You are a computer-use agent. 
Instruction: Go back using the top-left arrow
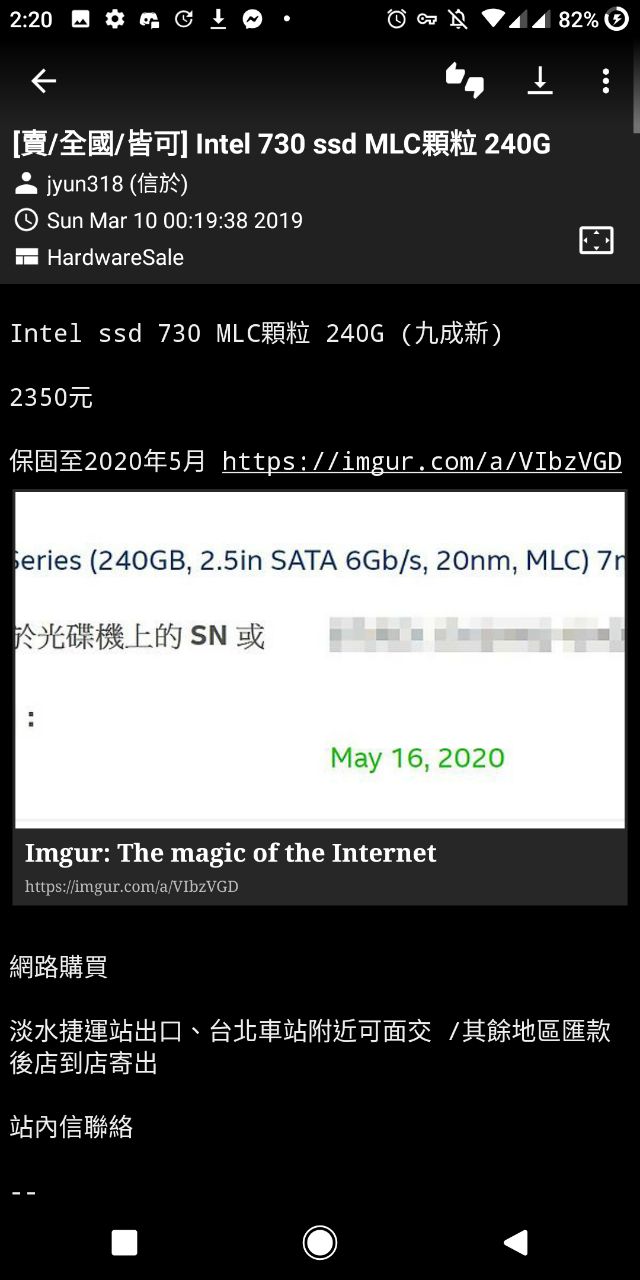tap(43, 82)
